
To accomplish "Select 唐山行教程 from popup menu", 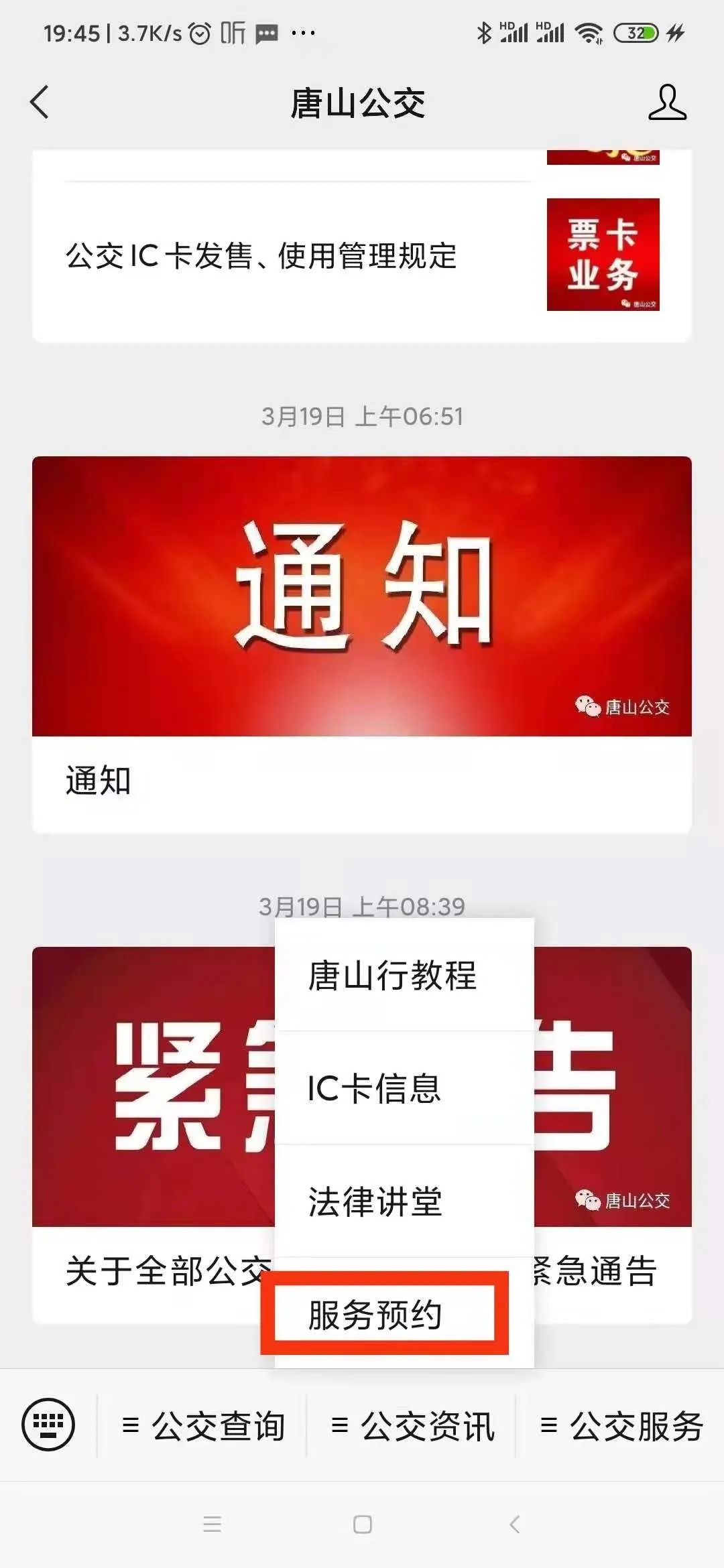I will click(392, 975).
